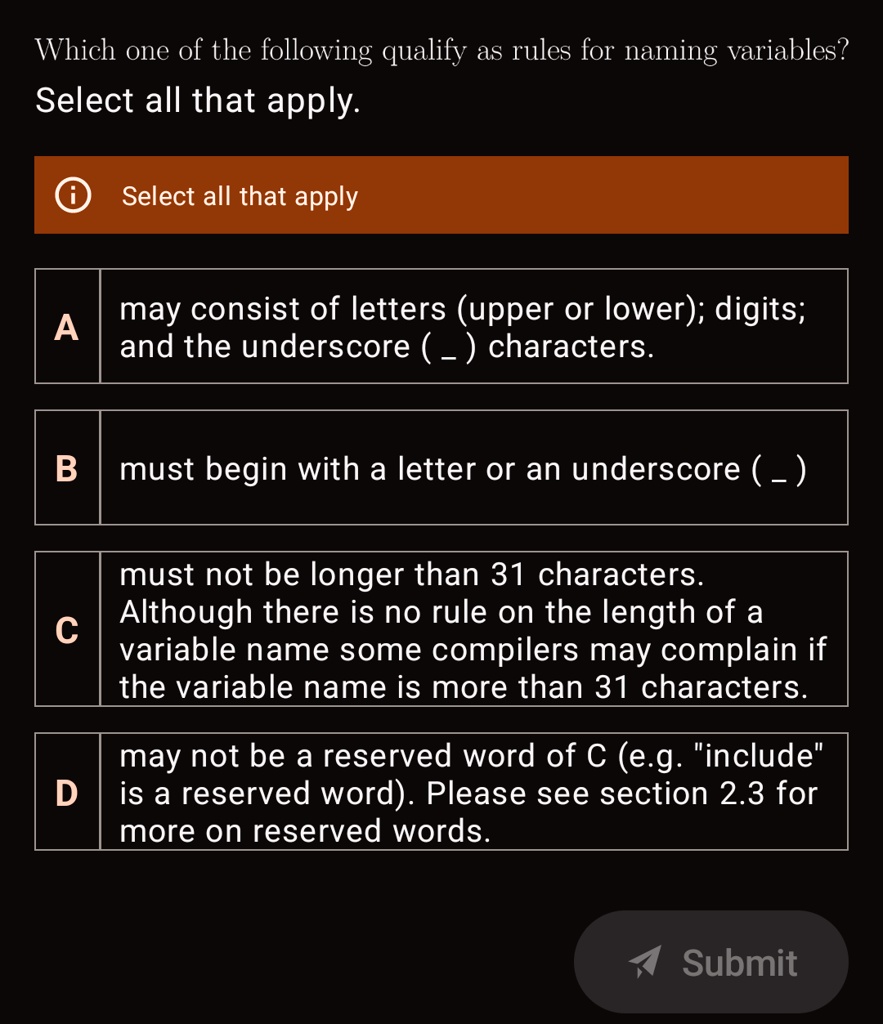Click the Submit text label
Image resolution: width=883 pixels, height=1024 pixels.
pos(739,963)
